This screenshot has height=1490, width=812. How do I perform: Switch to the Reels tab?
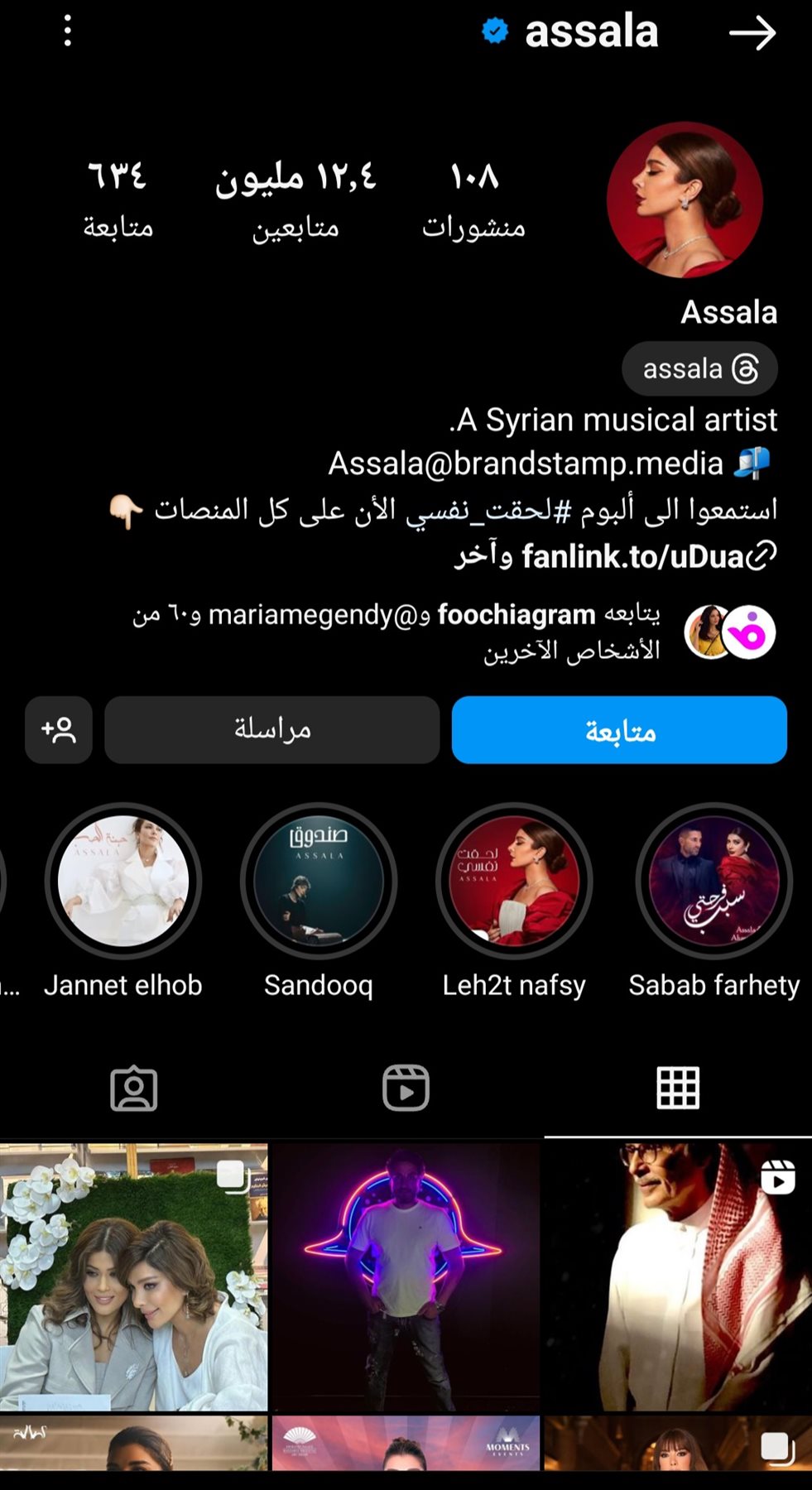(406, 1088)
